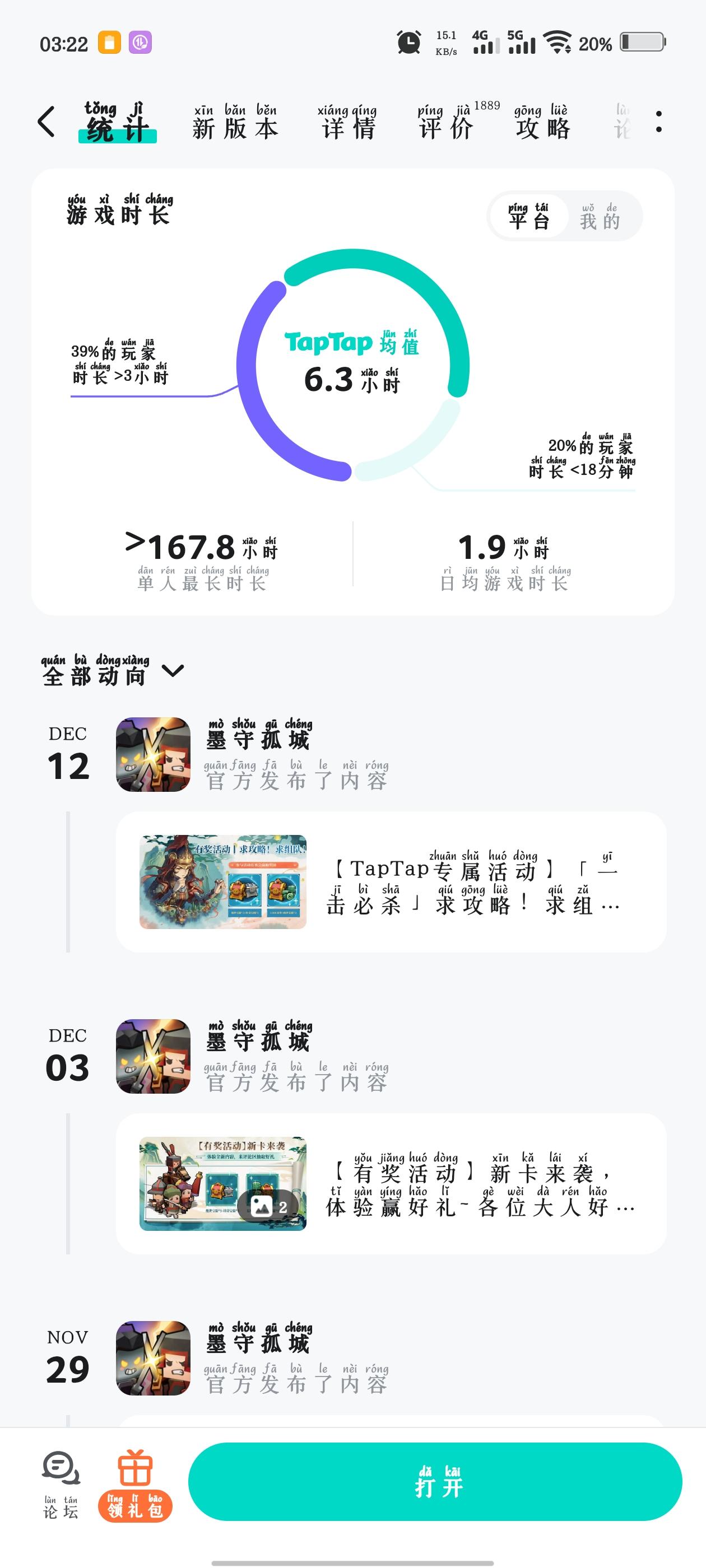Select the 统计 tab
This screenshot has width=706, height=1568.
click(117, 124)
